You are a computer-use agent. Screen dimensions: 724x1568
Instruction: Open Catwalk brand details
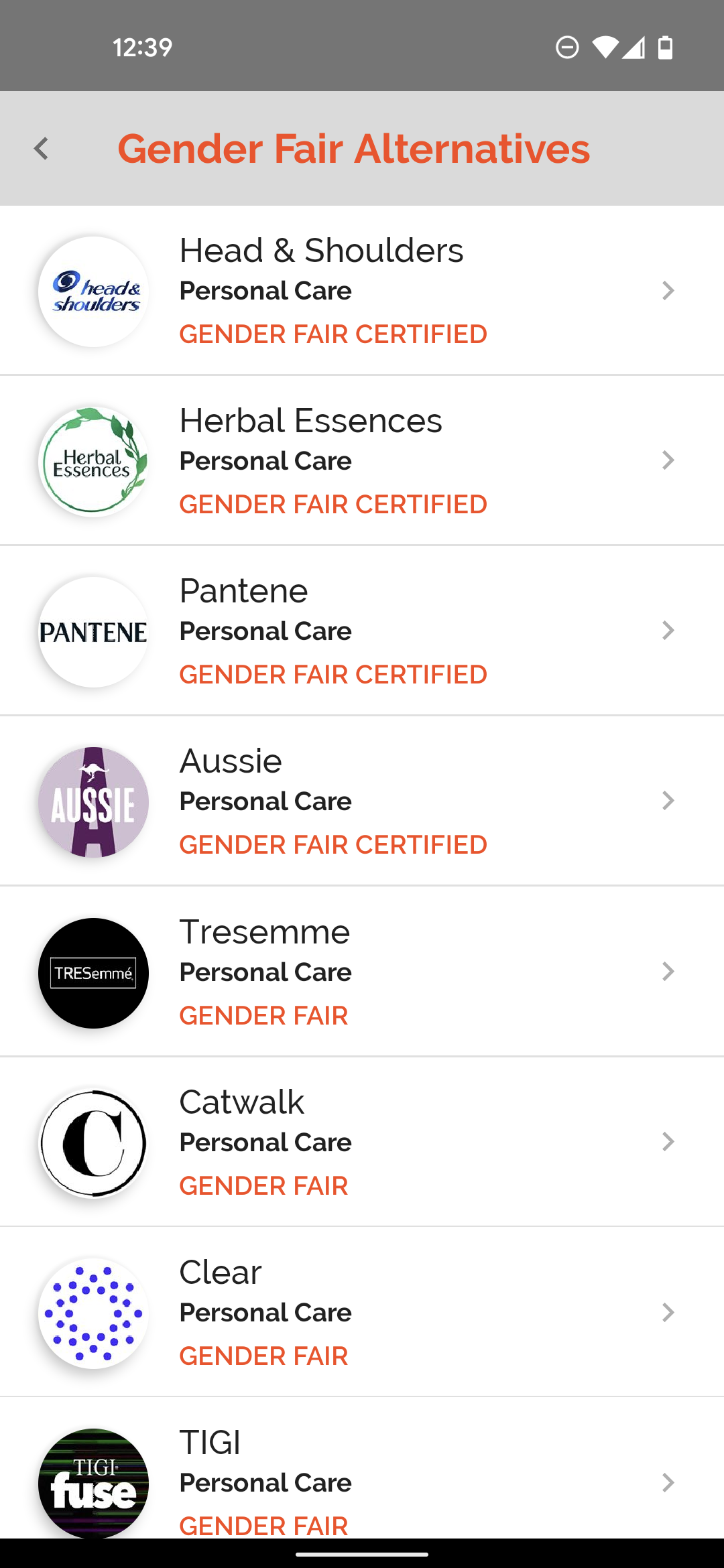(362, 1142)
